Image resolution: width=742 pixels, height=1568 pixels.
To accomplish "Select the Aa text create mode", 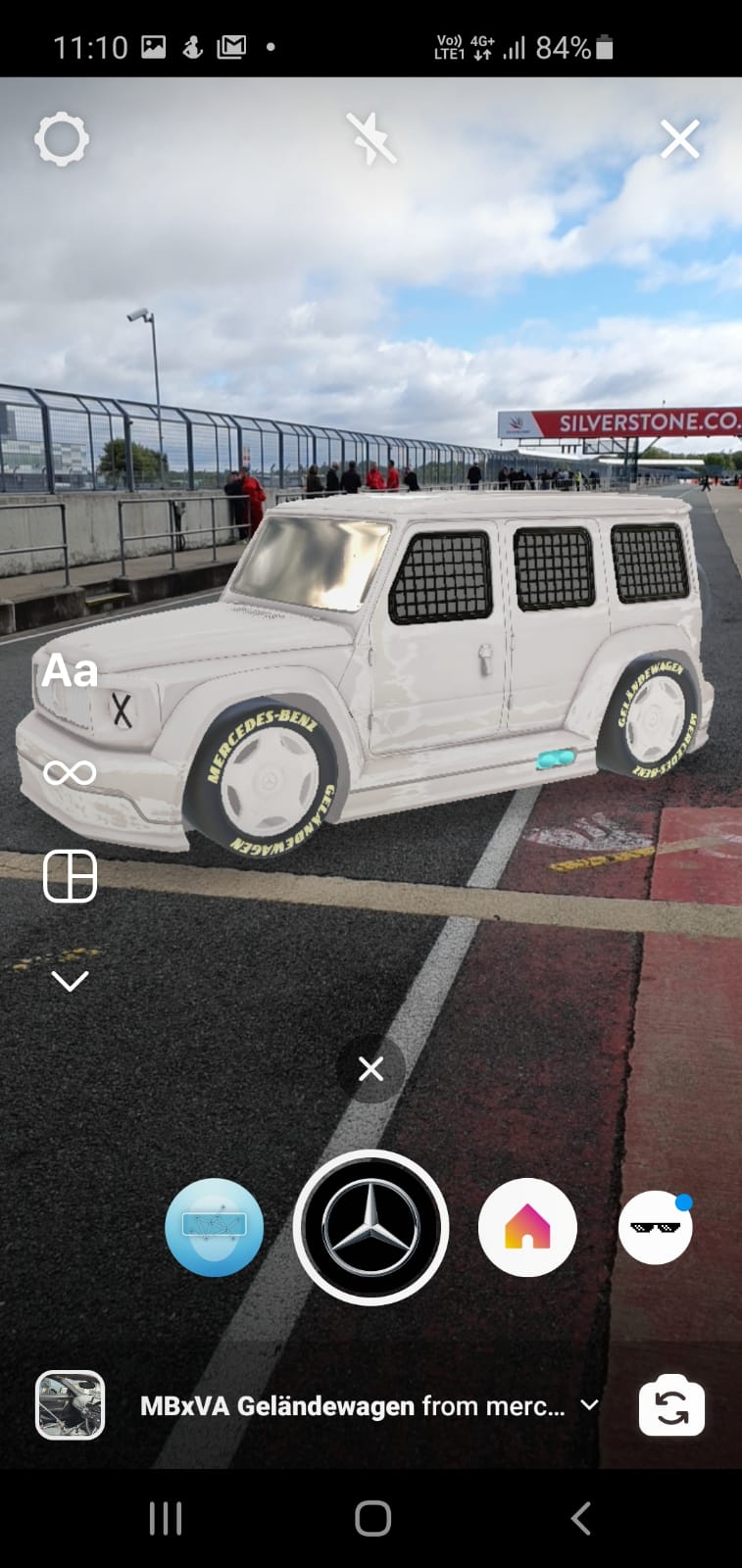I will (x=70, y=671).
